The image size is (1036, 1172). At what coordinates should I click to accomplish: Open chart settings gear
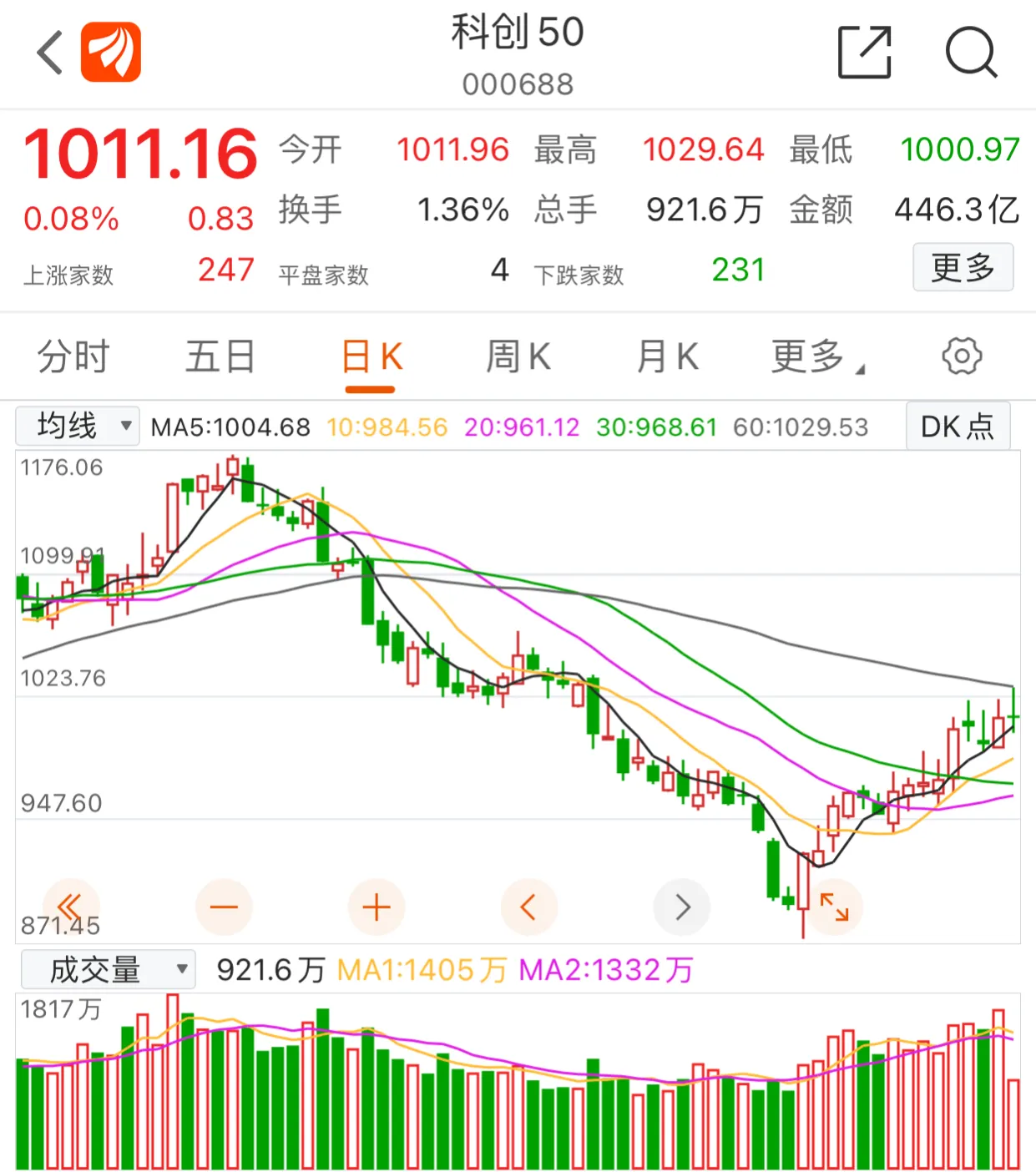tap(962, 356)
